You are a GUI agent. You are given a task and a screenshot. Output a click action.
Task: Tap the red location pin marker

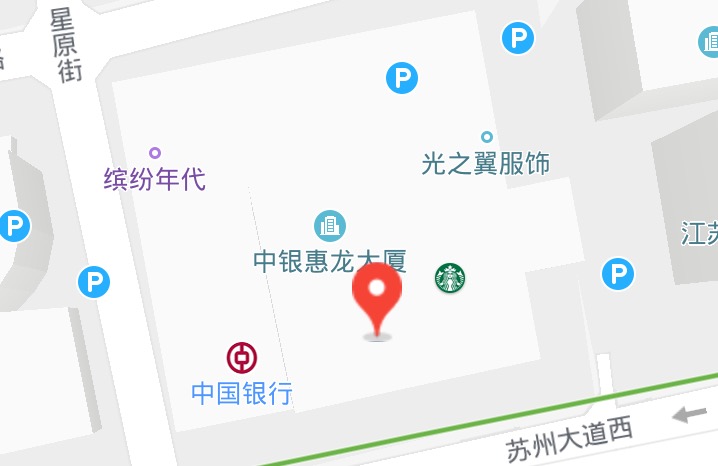378,294
